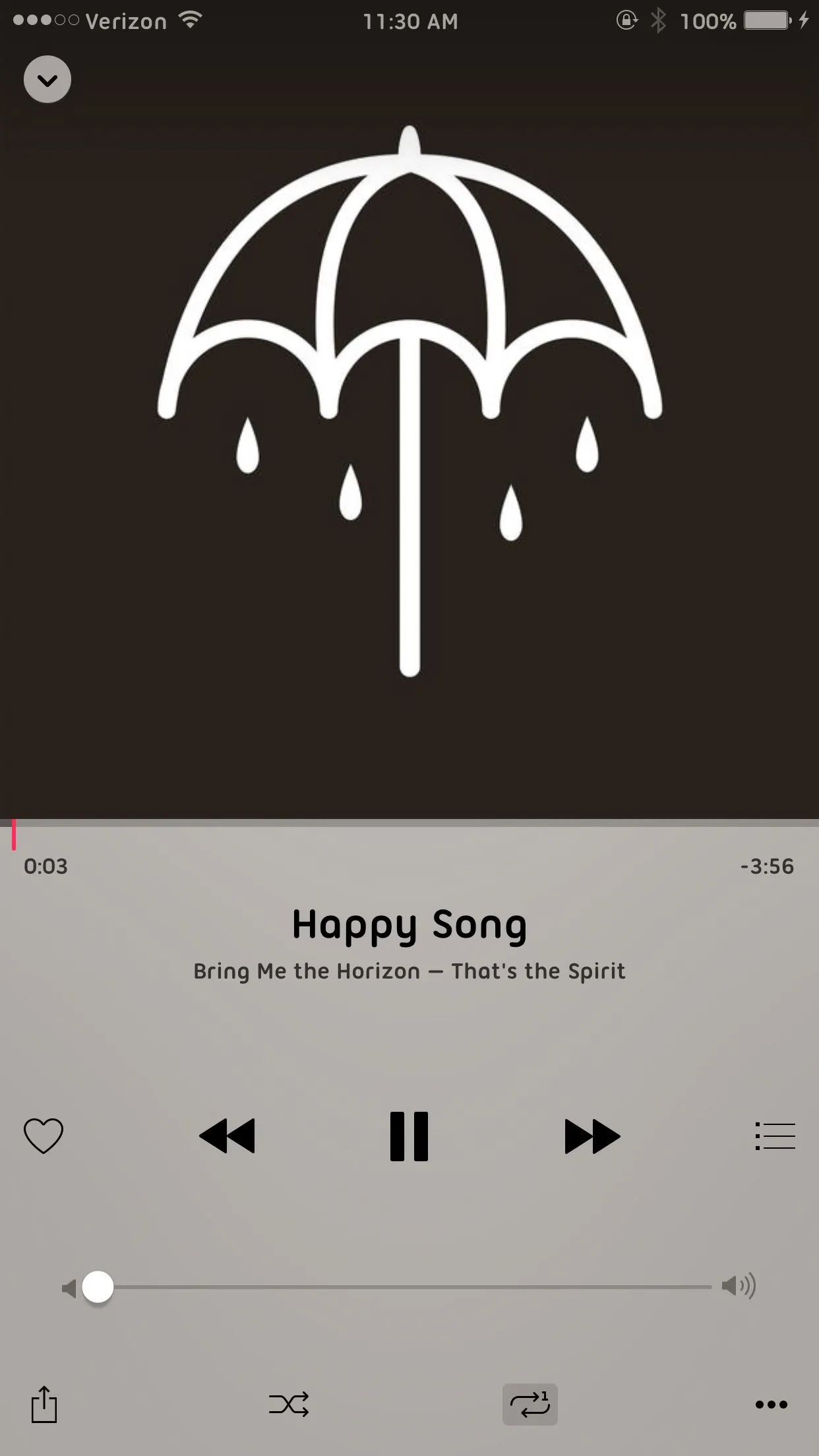This screenshot has height=1456, width=819.
Task: Tap the song progress bar
Action: pyautogui.click(x=409, y=823)
